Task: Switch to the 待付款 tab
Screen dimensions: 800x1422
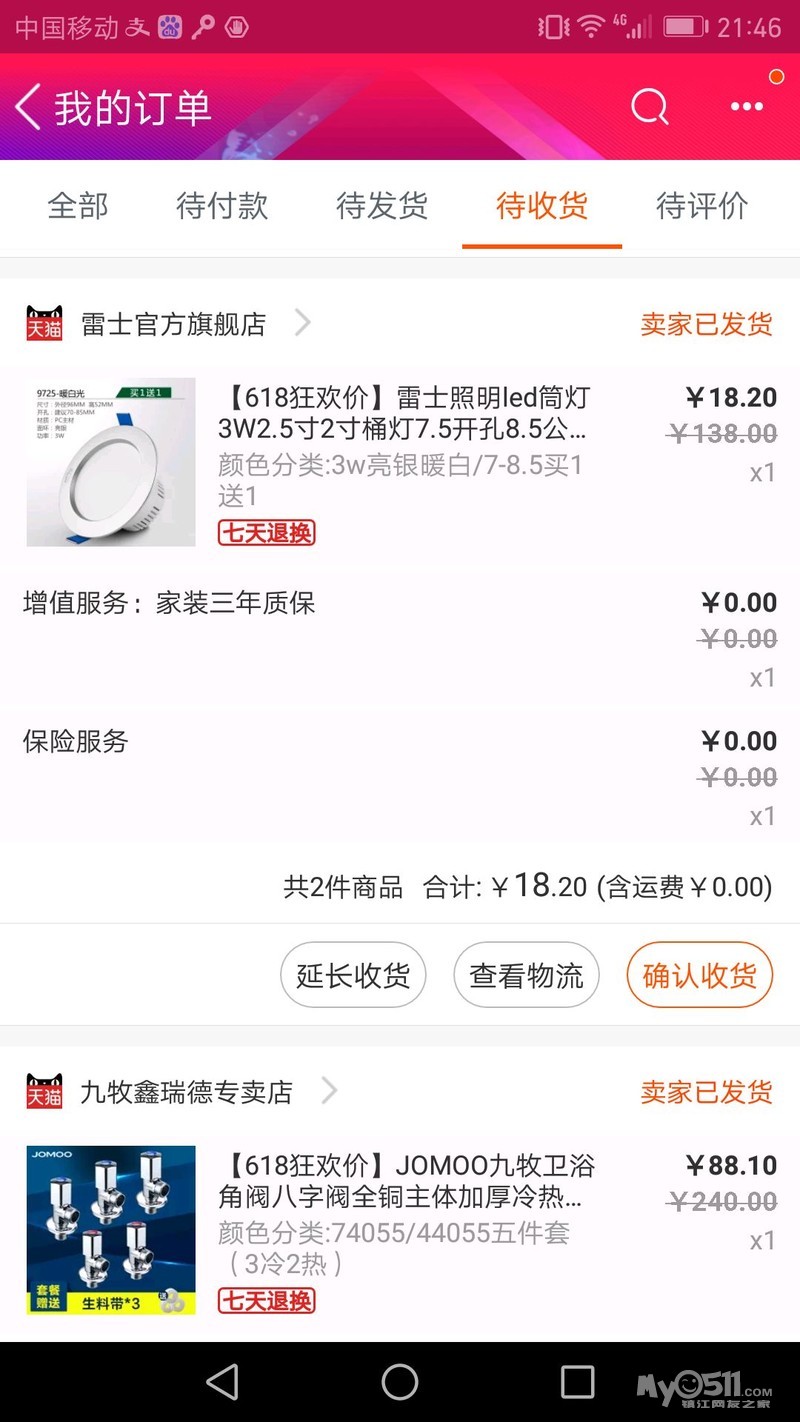Action: [222, 206]
